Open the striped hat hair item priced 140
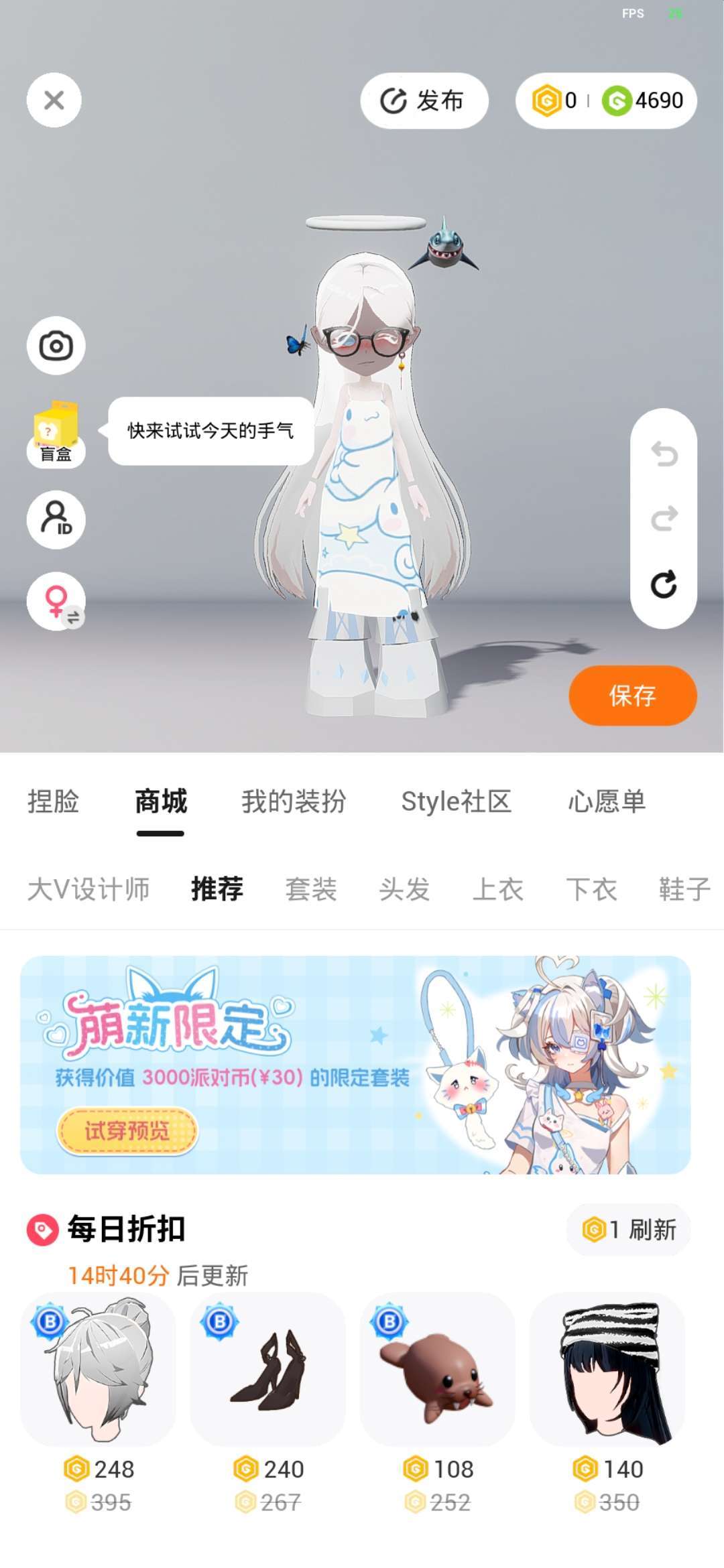The width and height of the screenshot is (724, 1568). coord(607,1371)
